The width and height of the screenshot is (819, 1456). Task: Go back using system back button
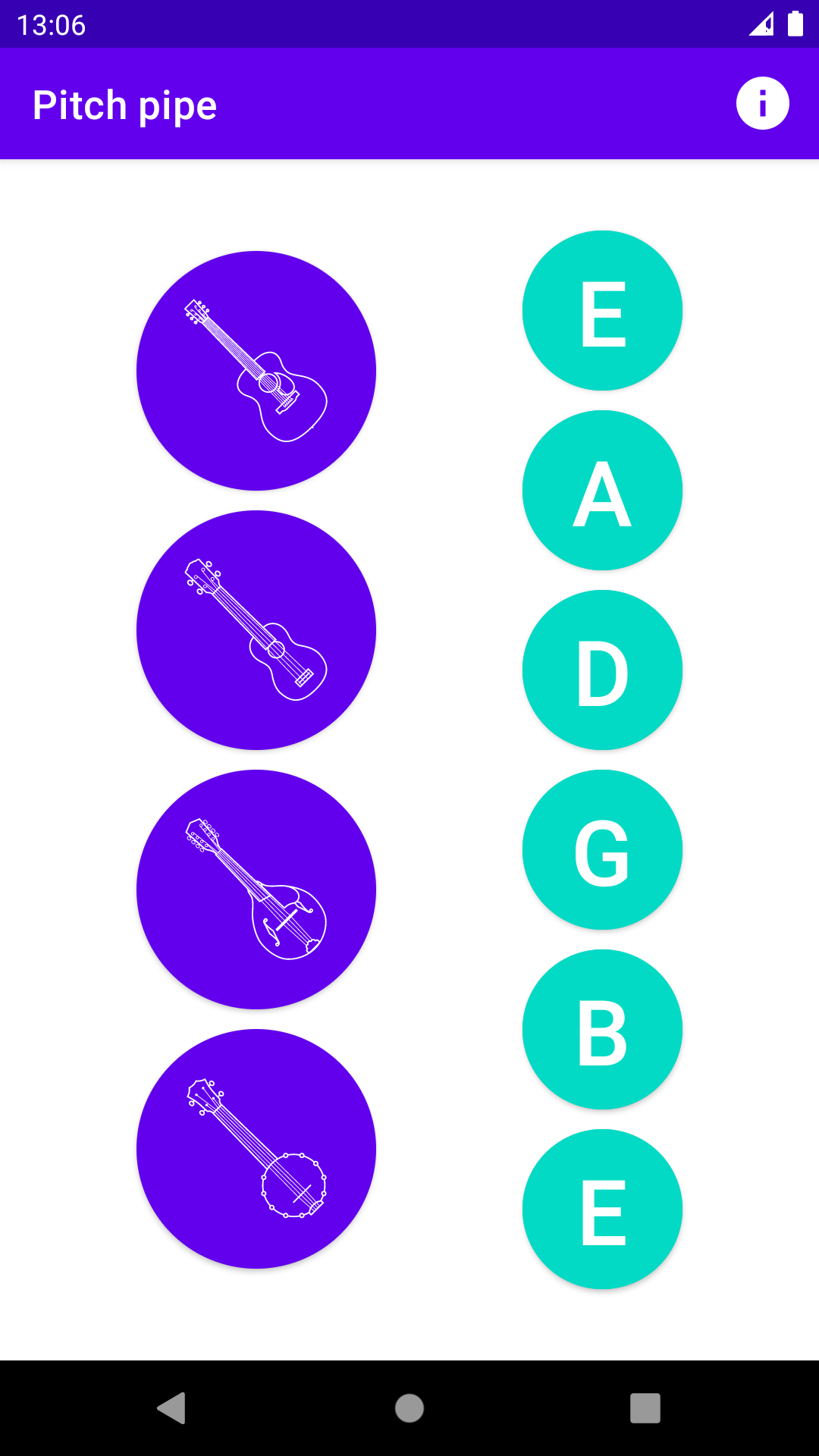click(172, 1408)
